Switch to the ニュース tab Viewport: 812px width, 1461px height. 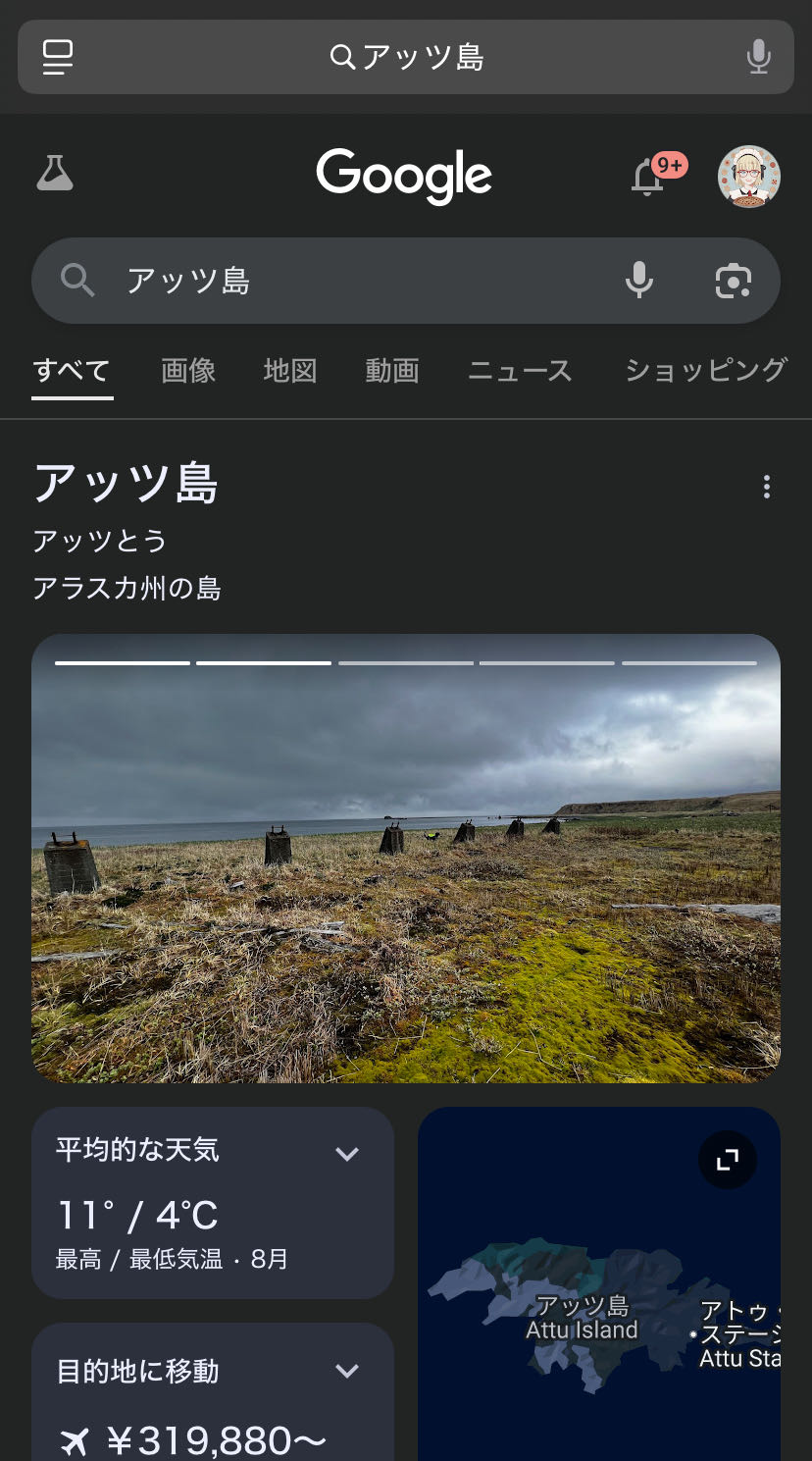(520, 371)
